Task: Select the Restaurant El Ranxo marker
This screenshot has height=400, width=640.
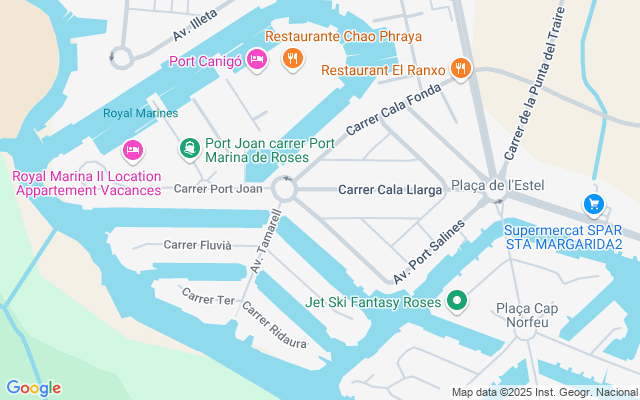Action: click(460, 69)
